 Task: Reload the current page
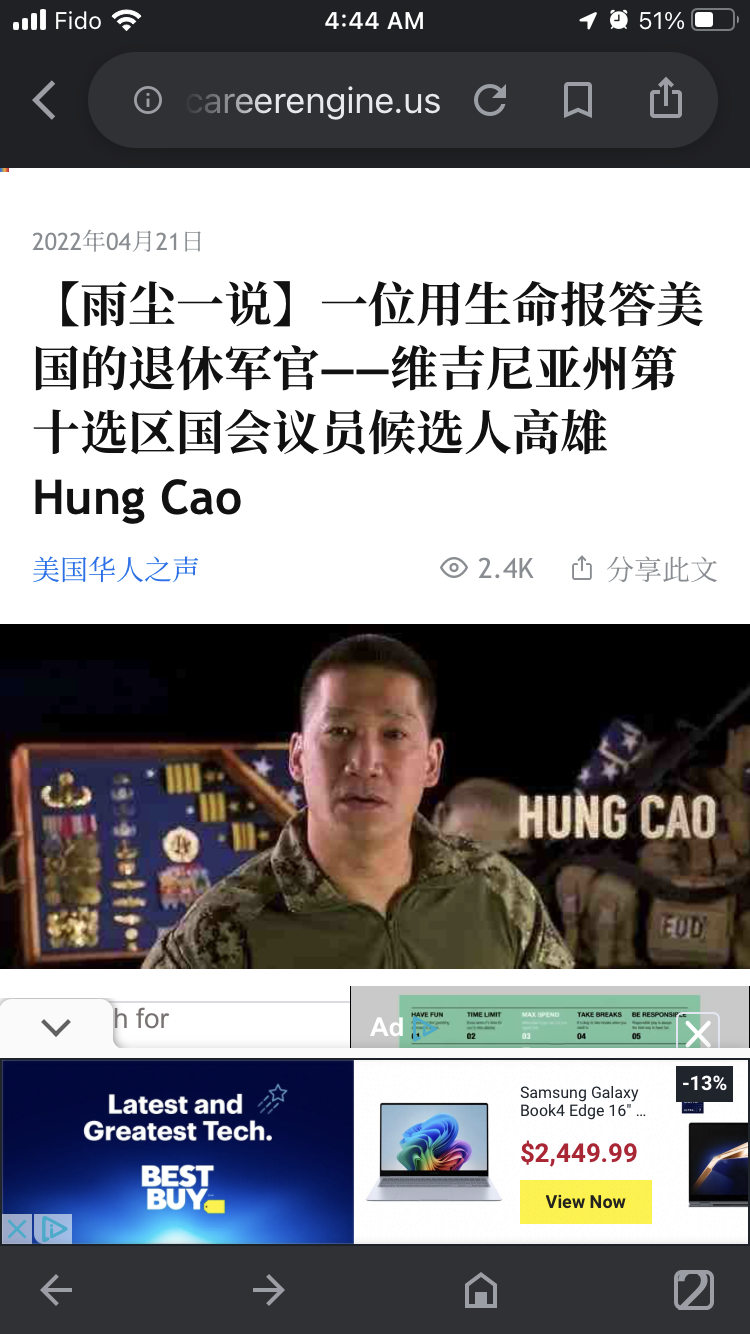[490, 101]
